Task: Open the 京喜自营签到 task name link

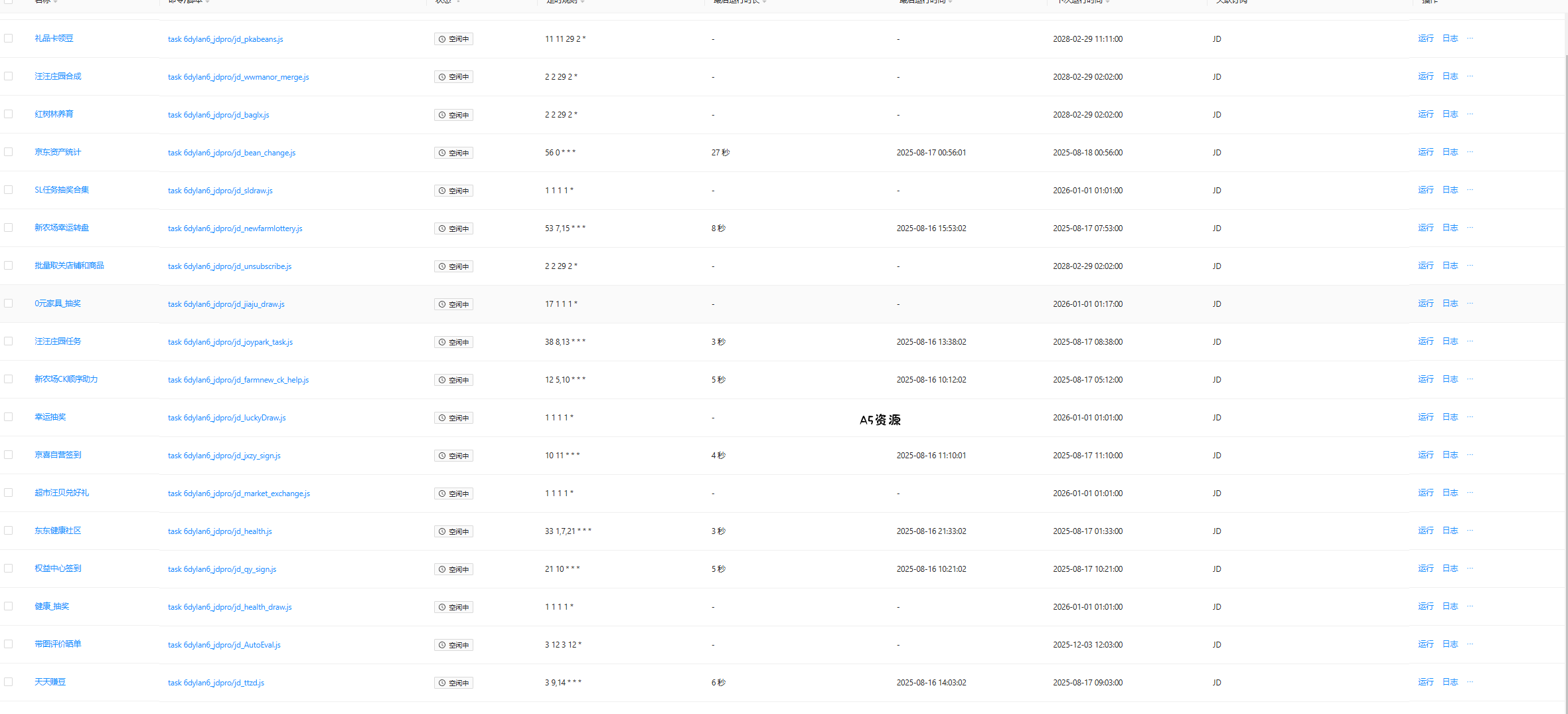Action: pyautogui.click(x=58, y=455)
